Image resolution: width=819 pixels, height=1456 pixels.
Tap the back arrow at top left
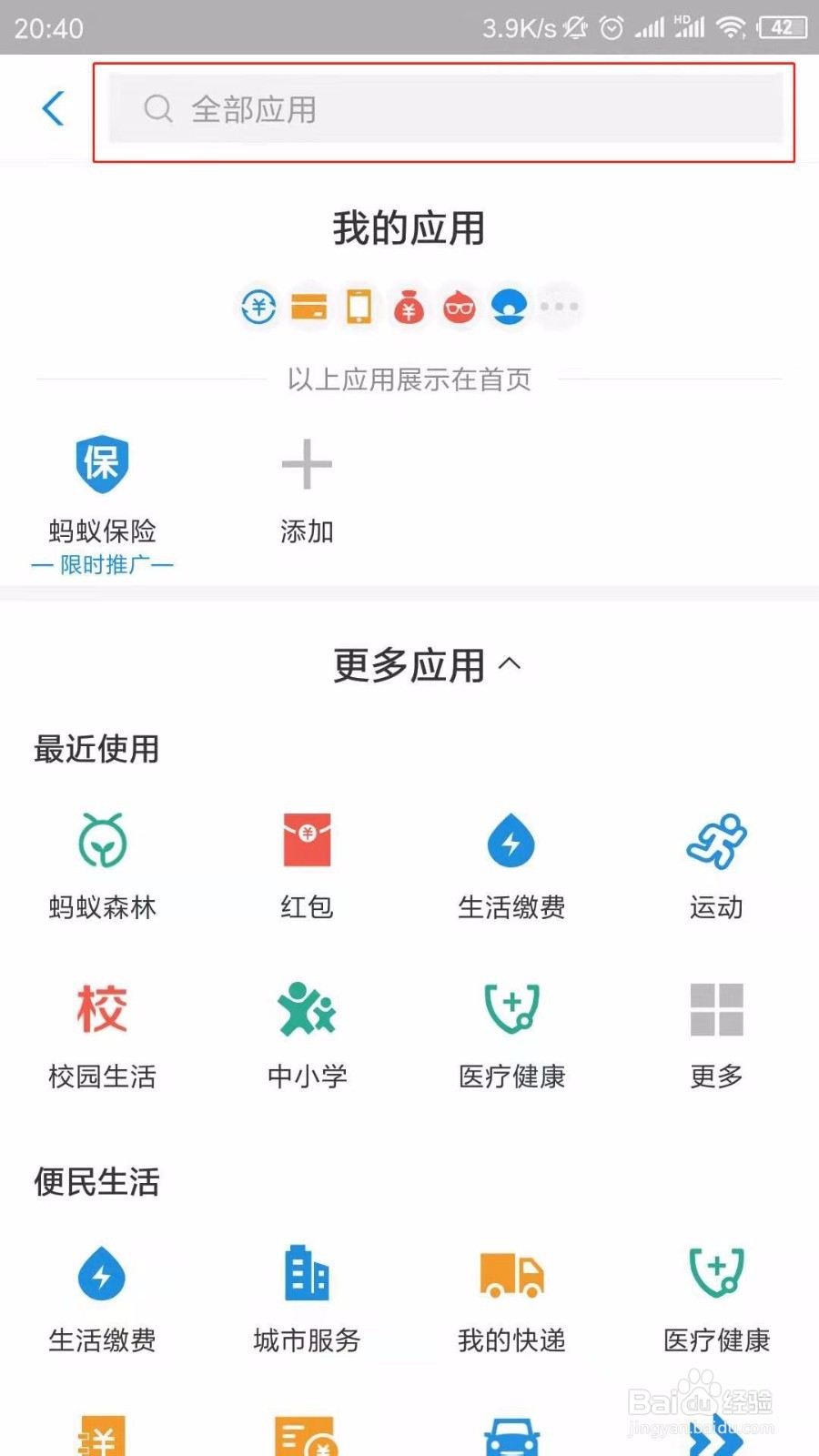pyautogui.click(x=52, y=107)
